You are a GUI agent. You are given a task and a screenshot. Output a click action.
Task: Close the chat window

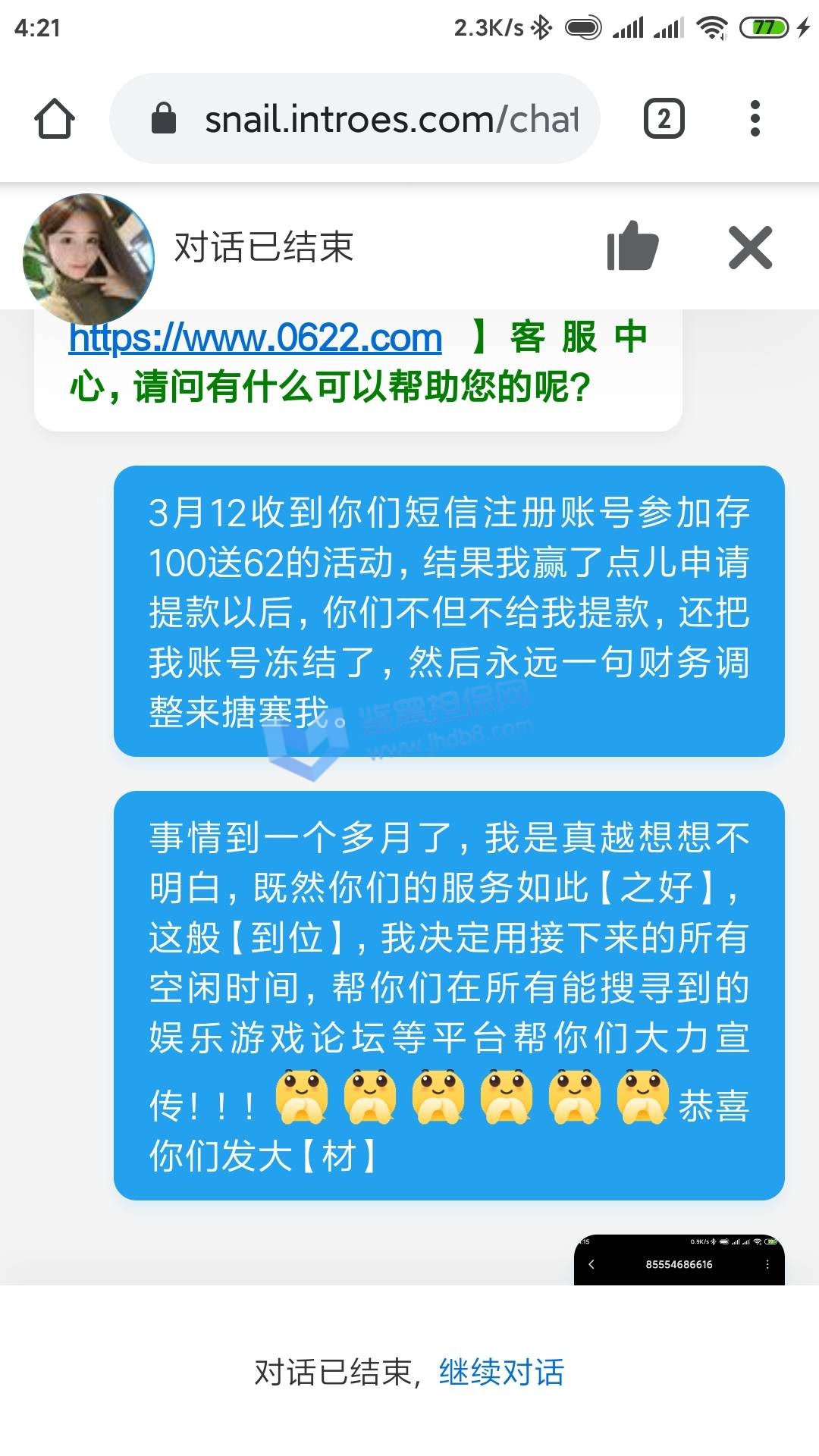click(x=750, y=247)
